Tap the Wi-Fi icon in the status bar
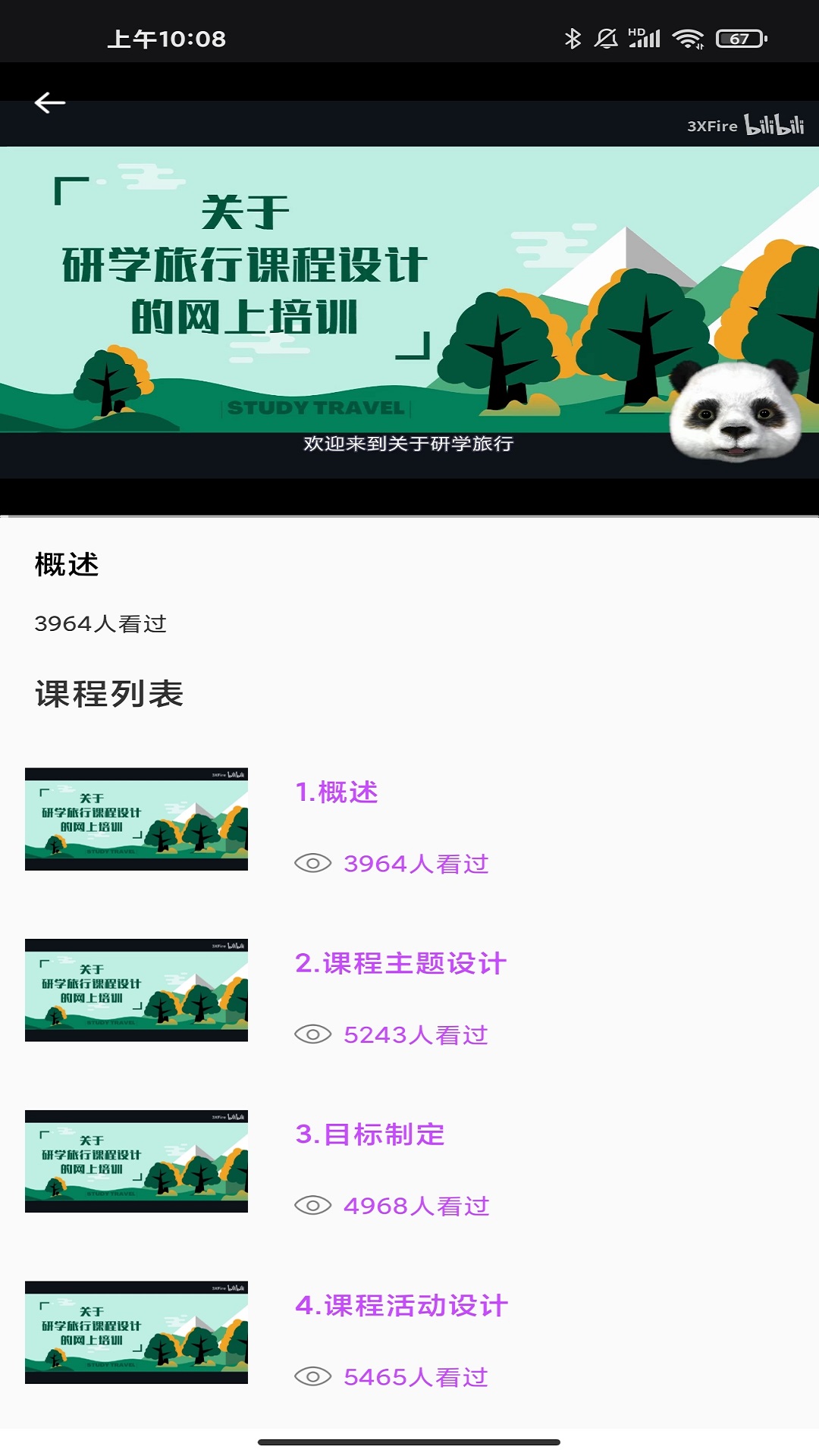This screenshot has height=1456, width=819. click(x=689, y=37)
